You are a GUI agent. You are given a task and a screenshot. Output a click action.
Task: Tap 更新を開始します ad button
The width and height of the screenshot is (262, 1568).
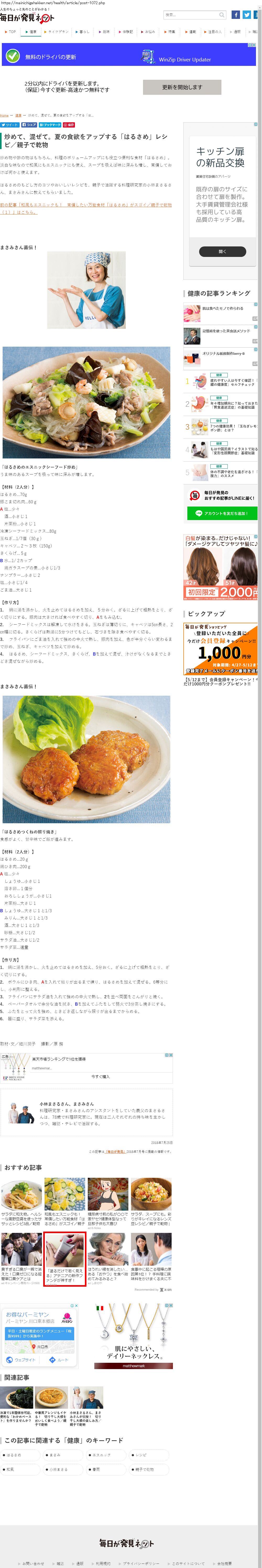[x=182, y=87]
